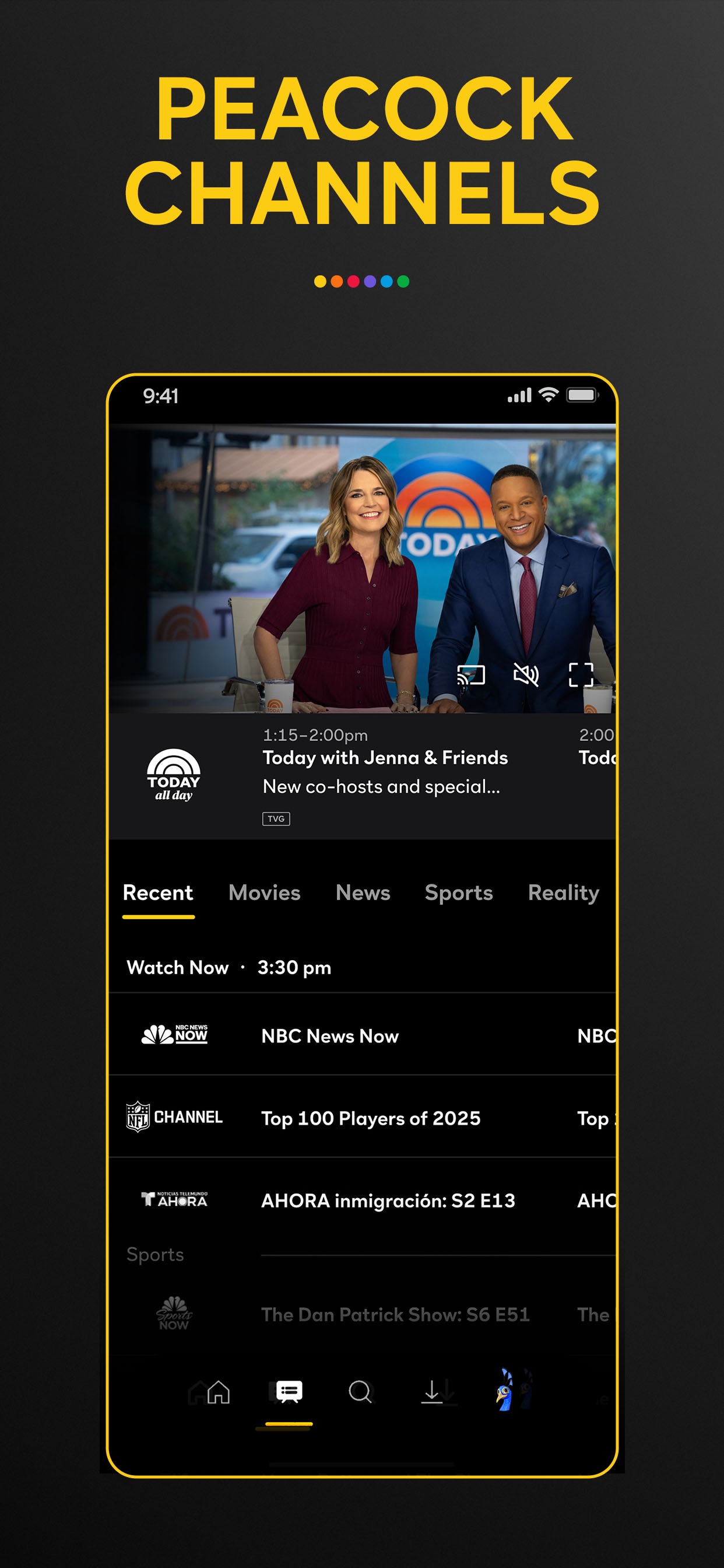Open the News tab
The height and width of the screenshot is (1568, 724).
363,892
